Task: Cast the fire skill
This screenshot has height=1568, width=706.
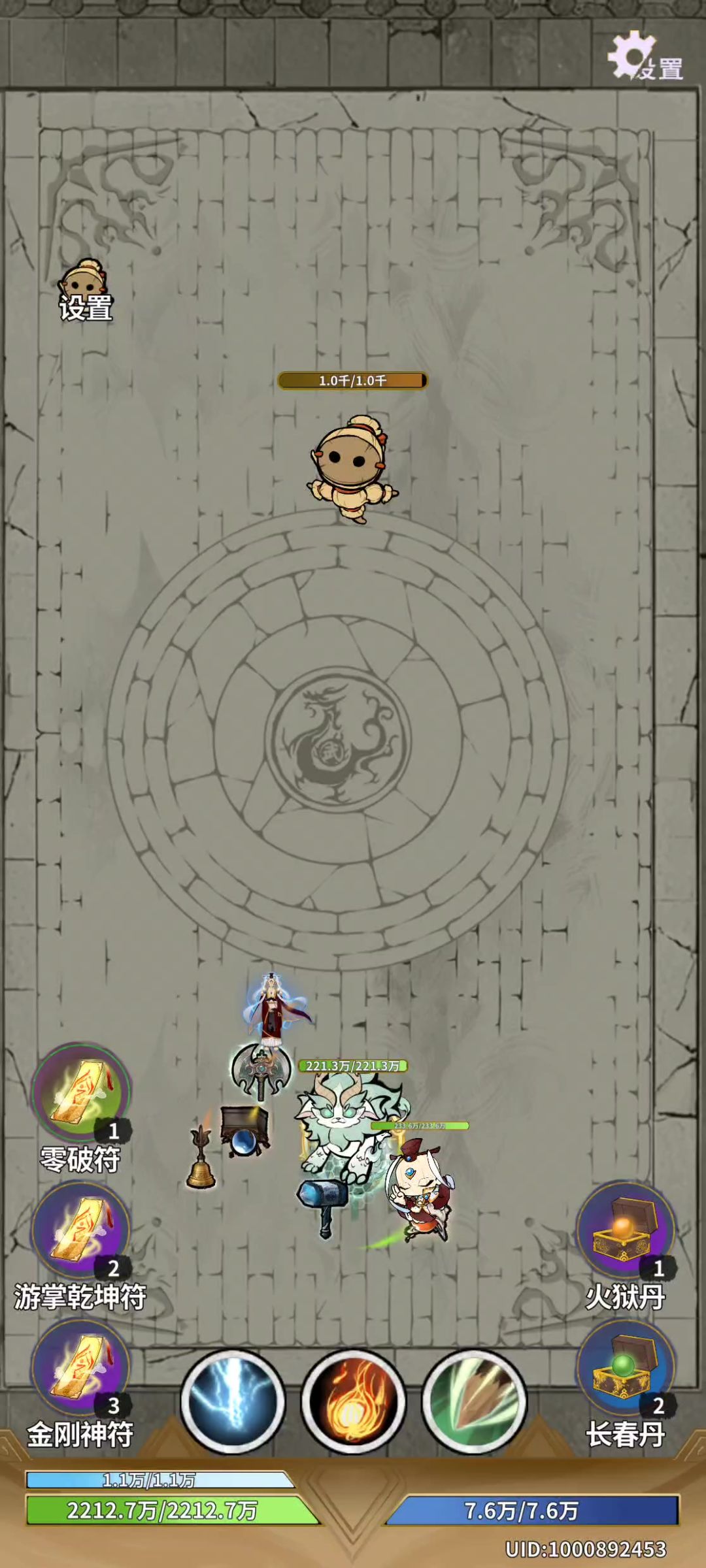Action: 353,1401
